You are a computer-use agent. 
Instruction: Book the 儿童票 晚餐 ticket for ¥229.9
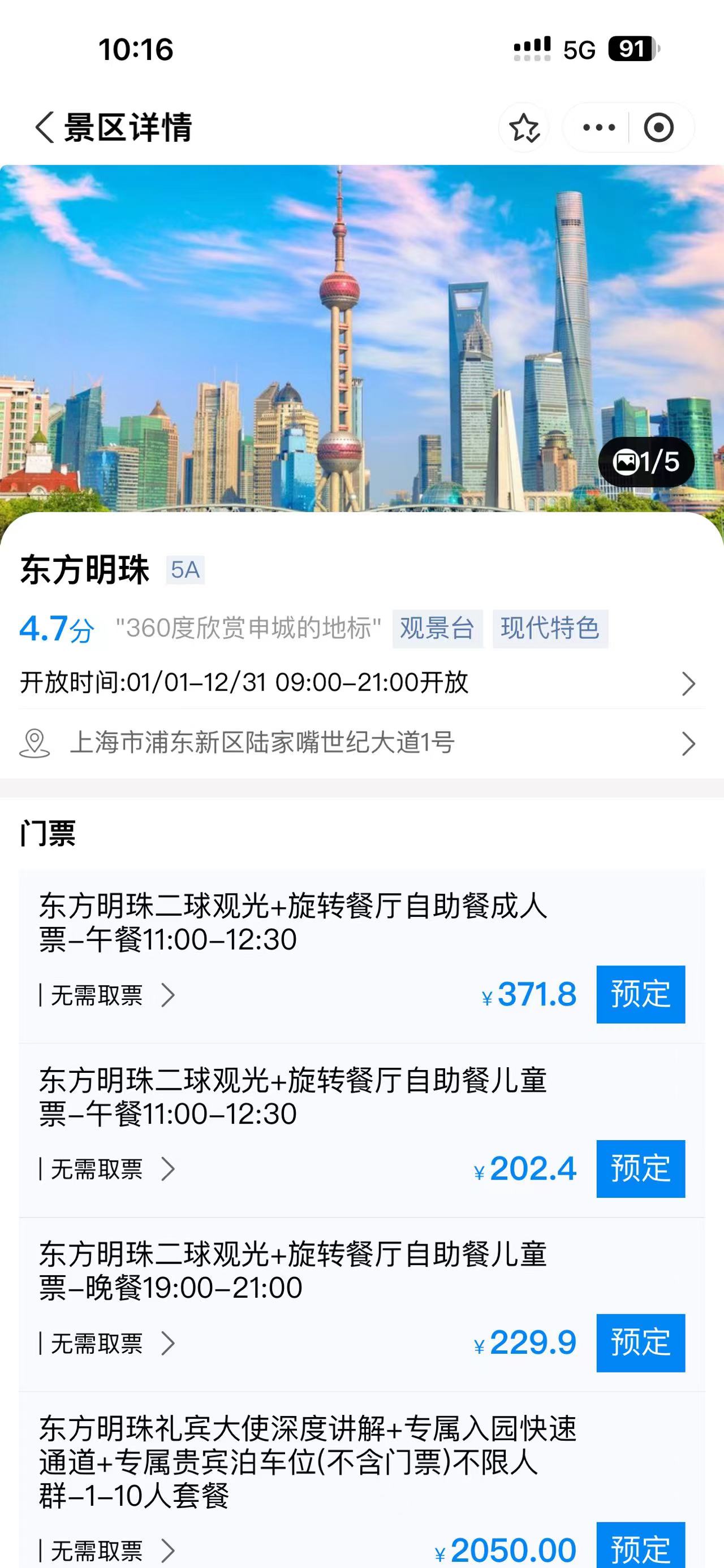640,1342
